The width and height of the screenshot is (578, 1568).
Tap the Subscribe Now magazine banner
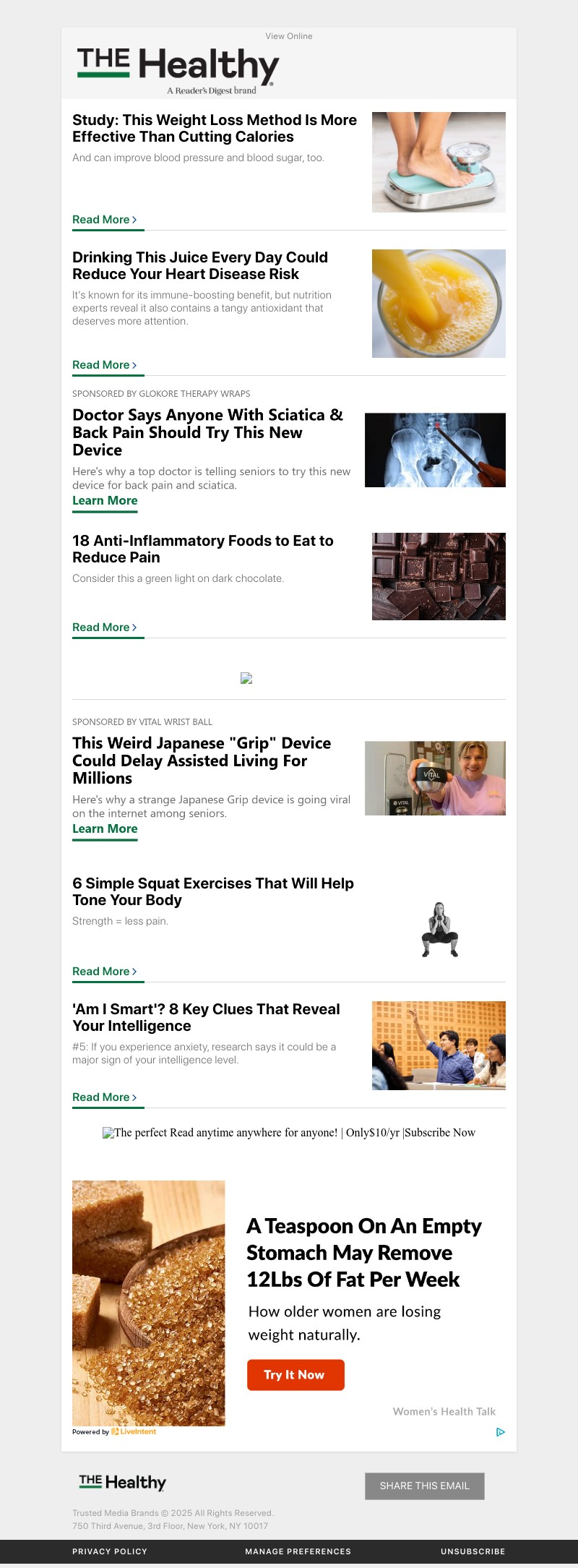coord(289,1133)
